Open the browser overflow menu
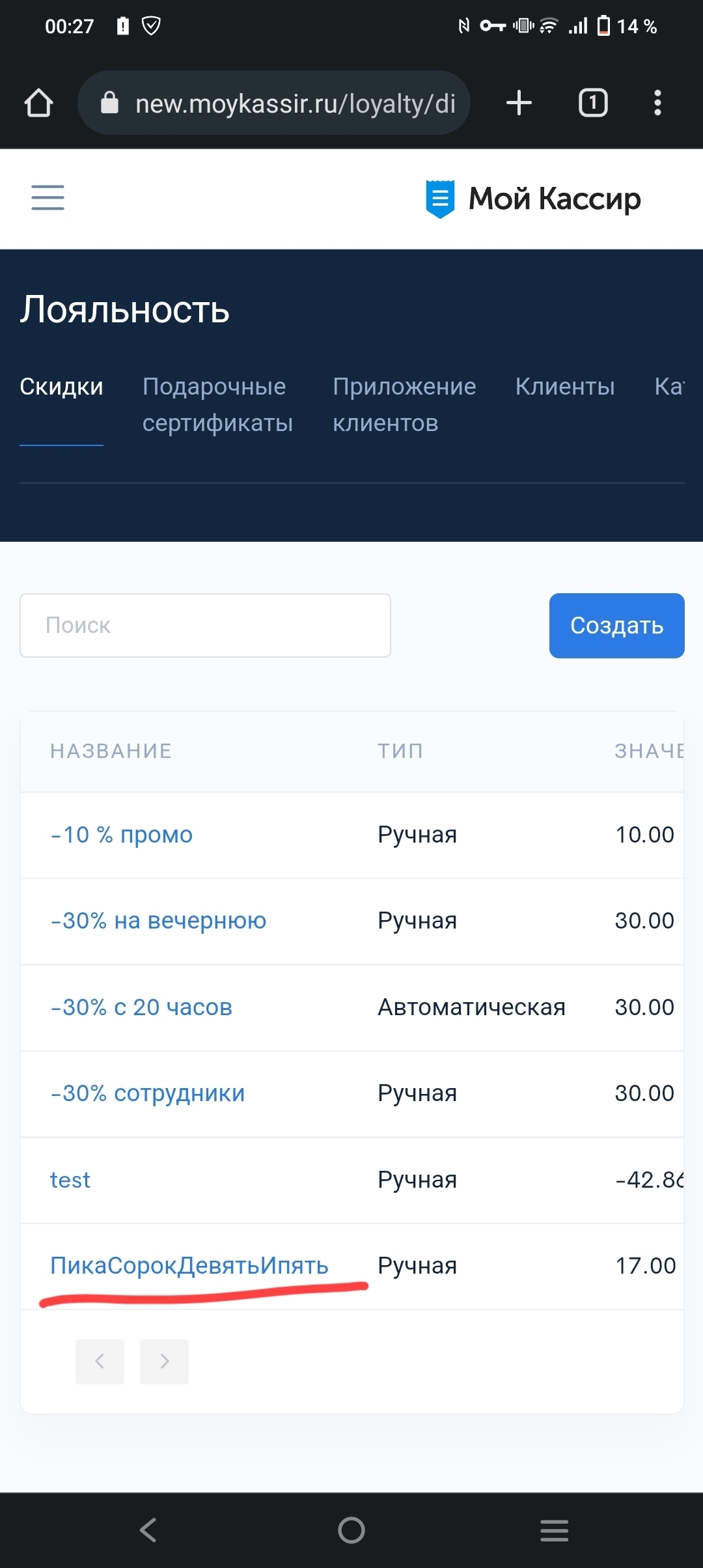The height and width of the screenshot is (1568, 703). pyautogui.click(x=657, y=103)
